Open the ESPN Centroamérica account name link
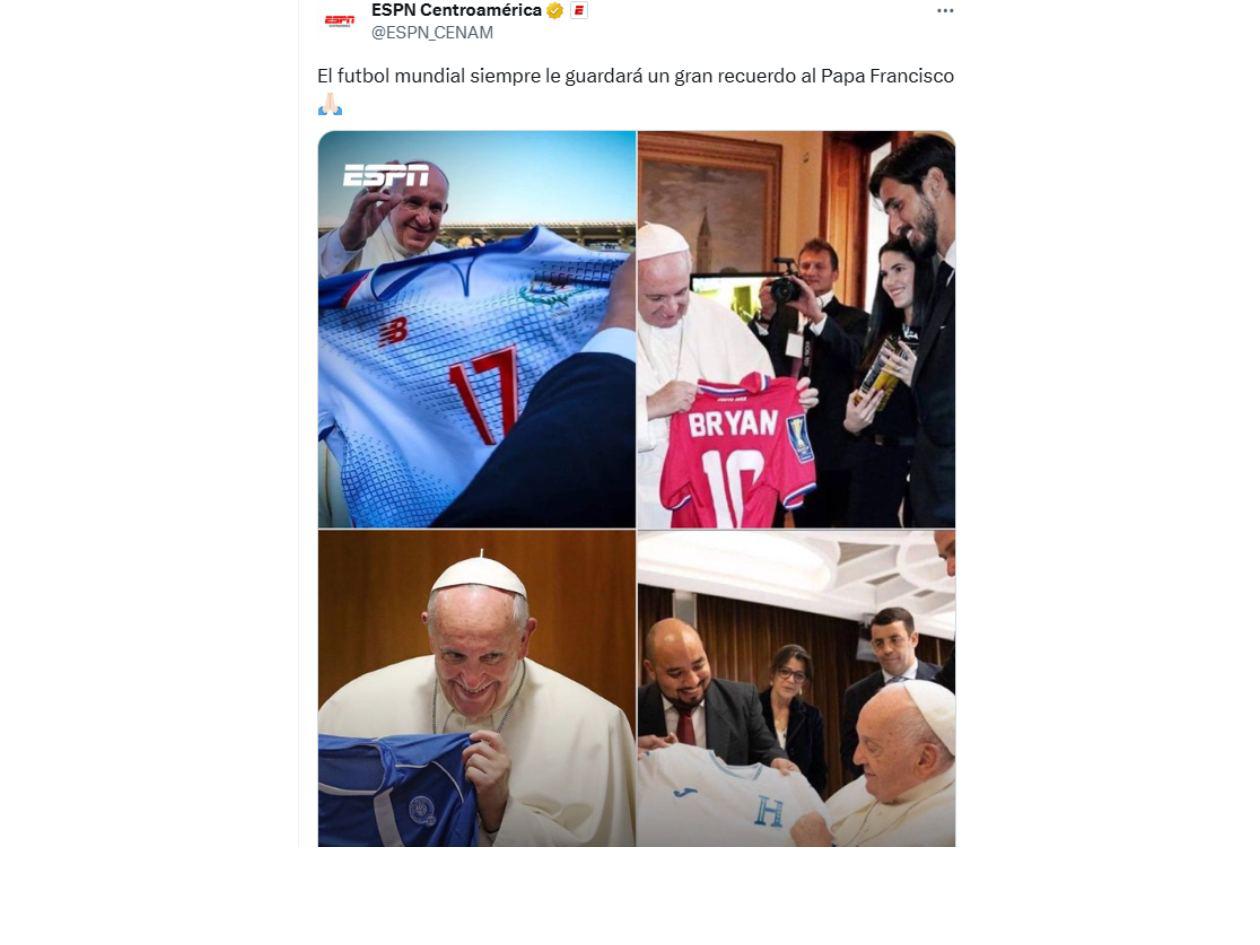 [x=456, y=10]
